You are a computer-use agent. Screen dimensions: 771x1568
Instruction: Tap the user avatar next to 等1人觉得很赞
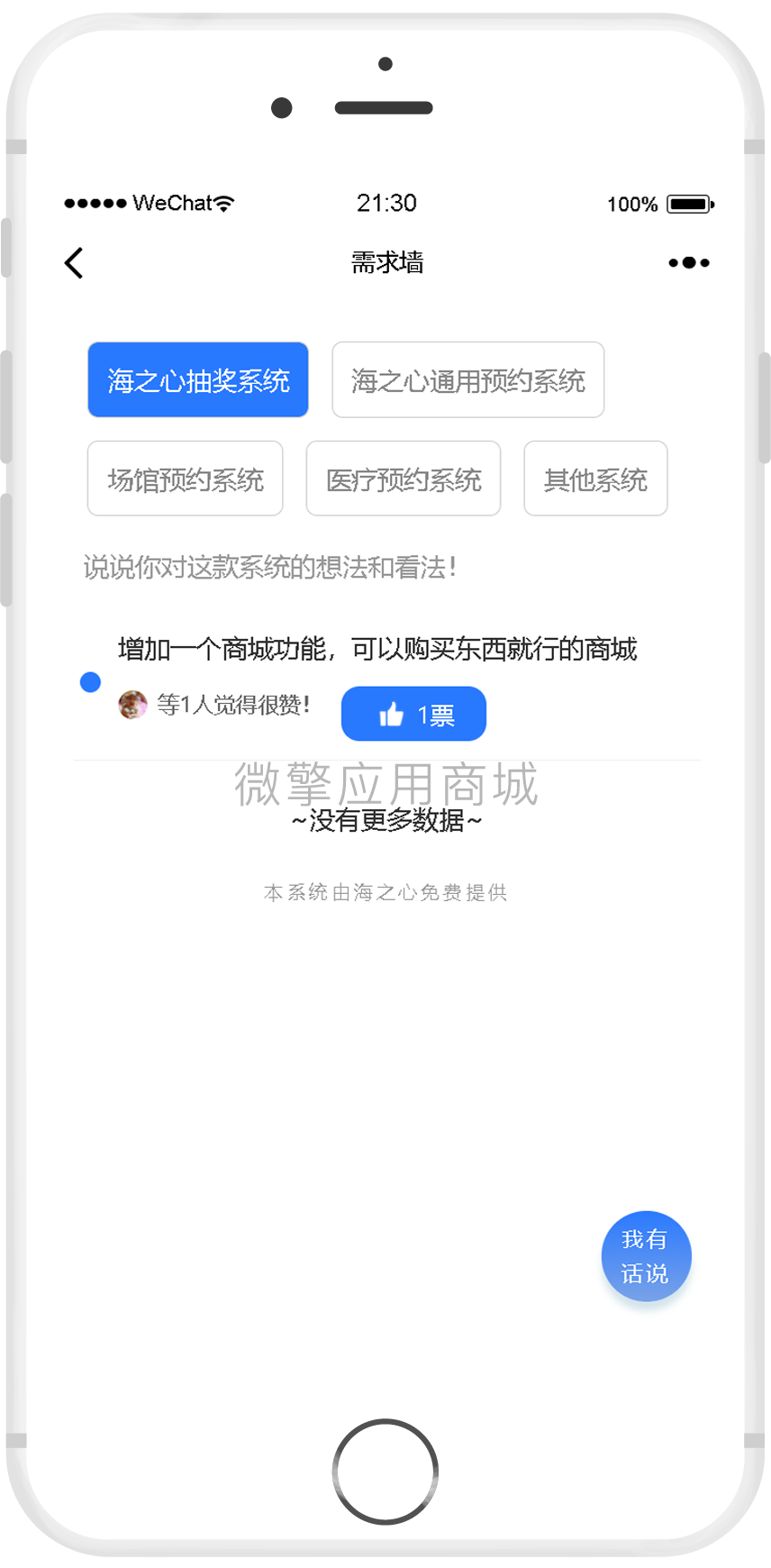click(132, 705)
